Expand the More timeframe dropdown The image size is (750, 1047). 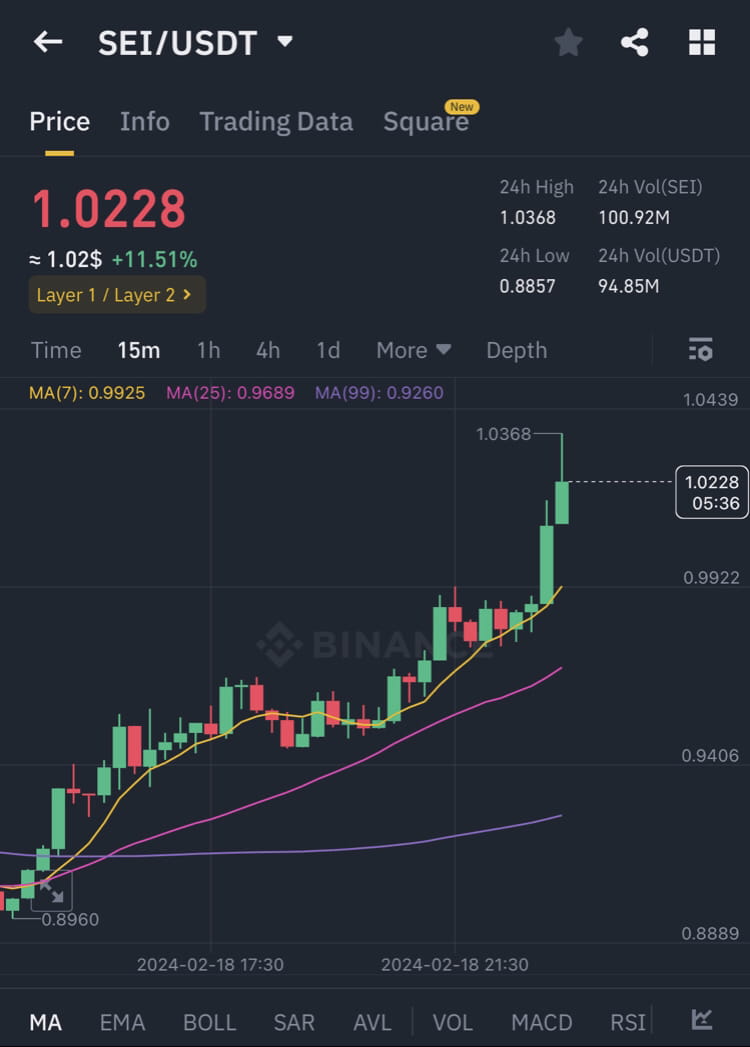413,350
